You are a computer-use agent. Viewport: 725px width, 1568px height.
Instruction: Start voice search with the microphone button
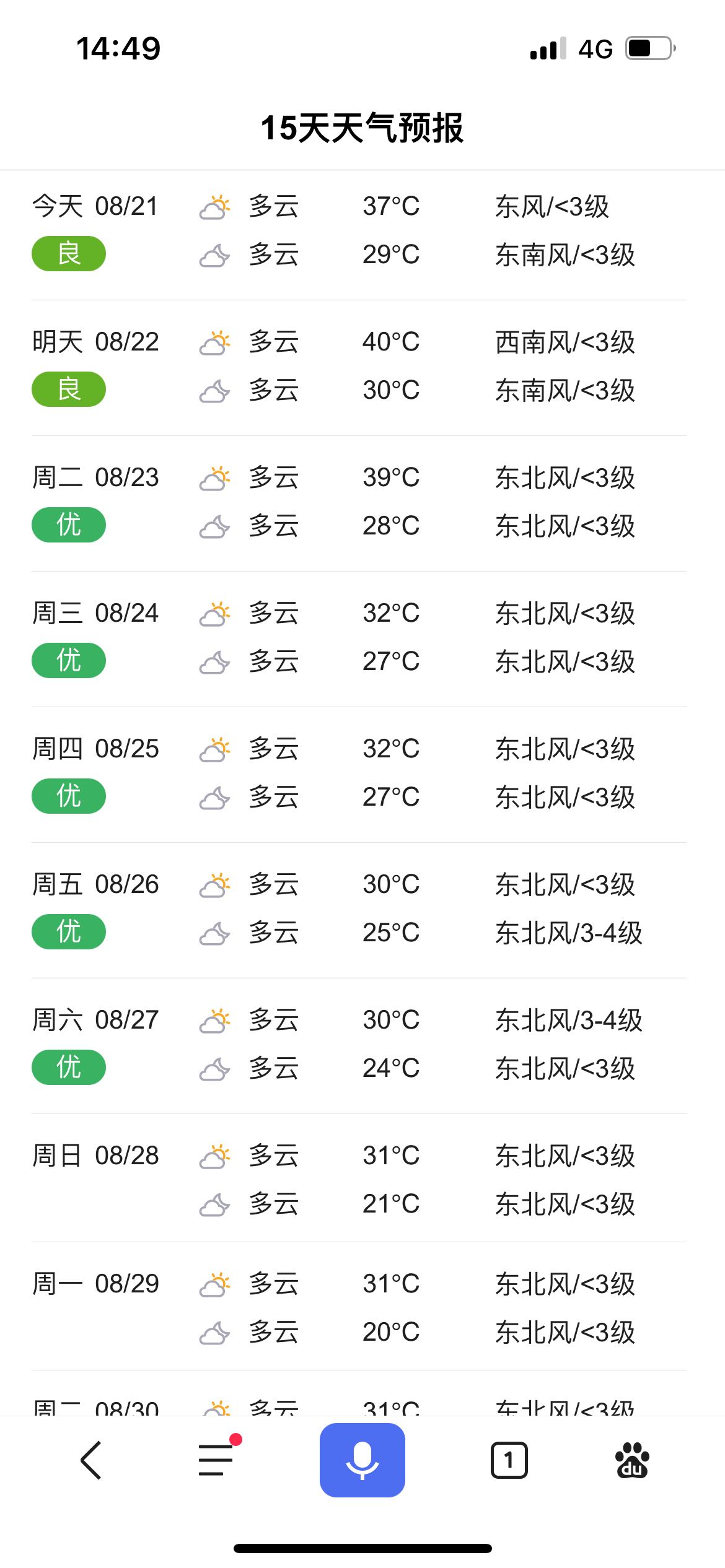362,1460
